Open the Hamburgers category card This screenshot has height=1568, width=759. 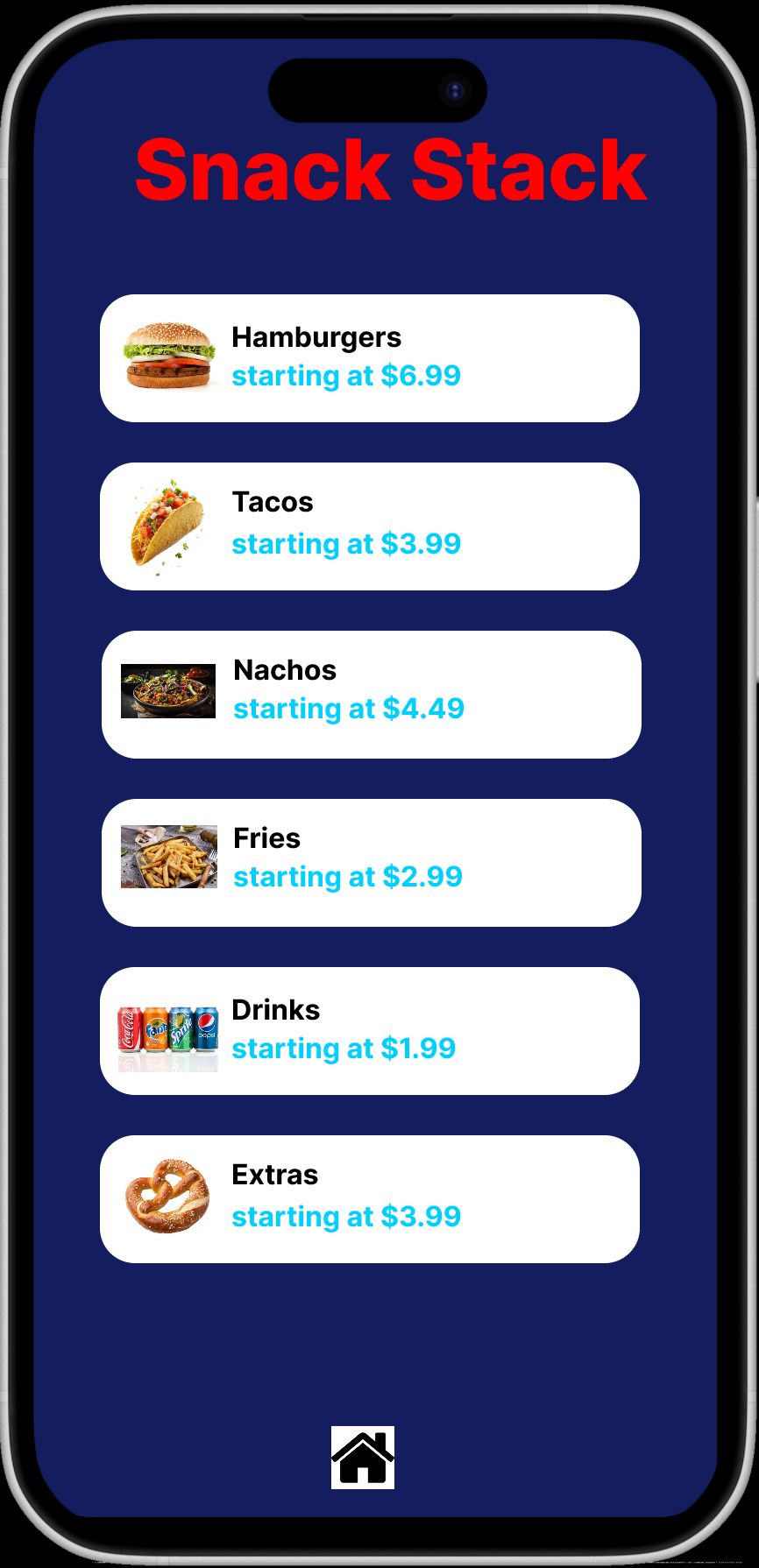click(x=369, y=358)
